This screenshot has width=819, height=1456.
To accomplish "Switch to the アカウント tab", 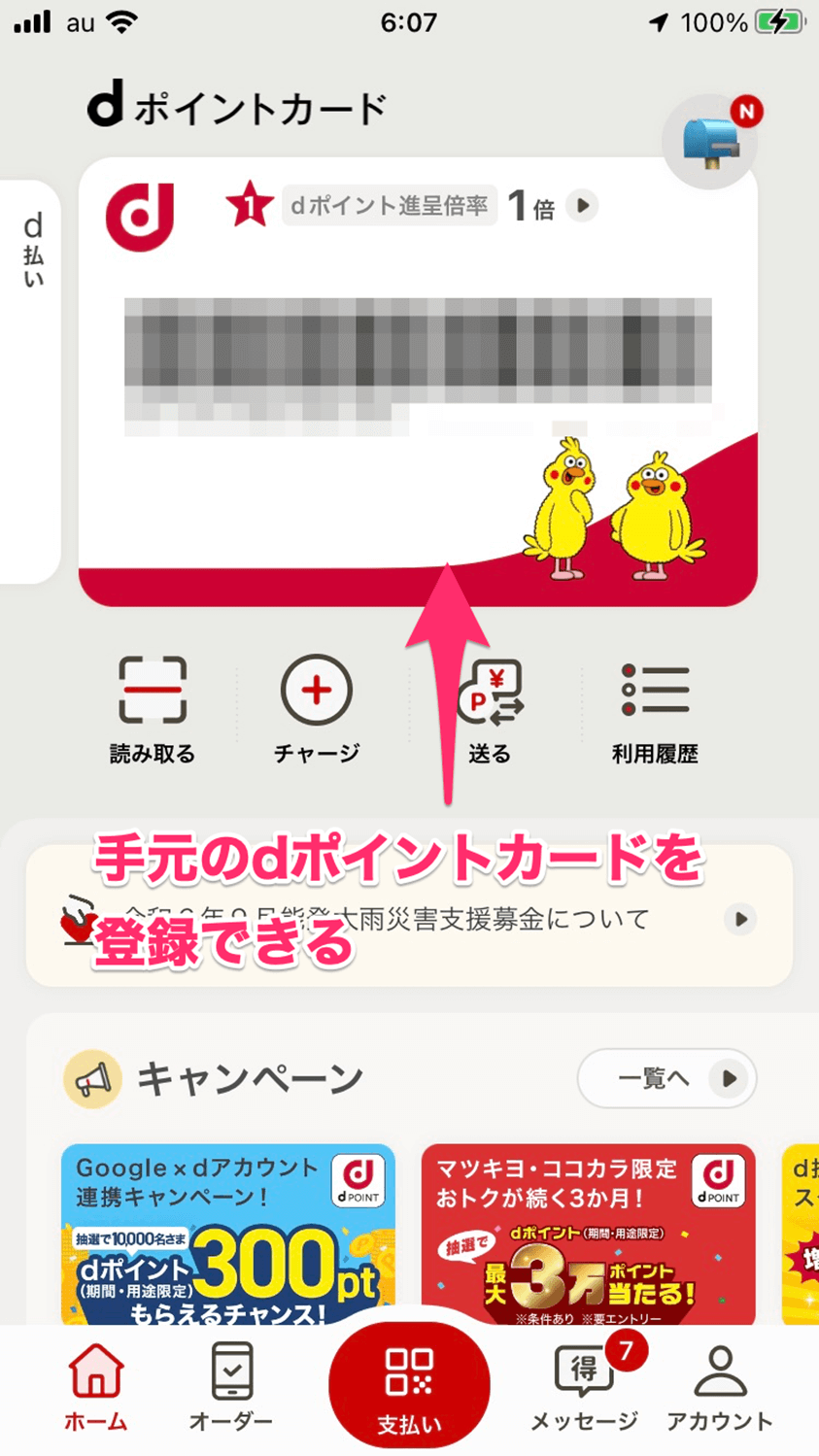I will pos(719,1387).
